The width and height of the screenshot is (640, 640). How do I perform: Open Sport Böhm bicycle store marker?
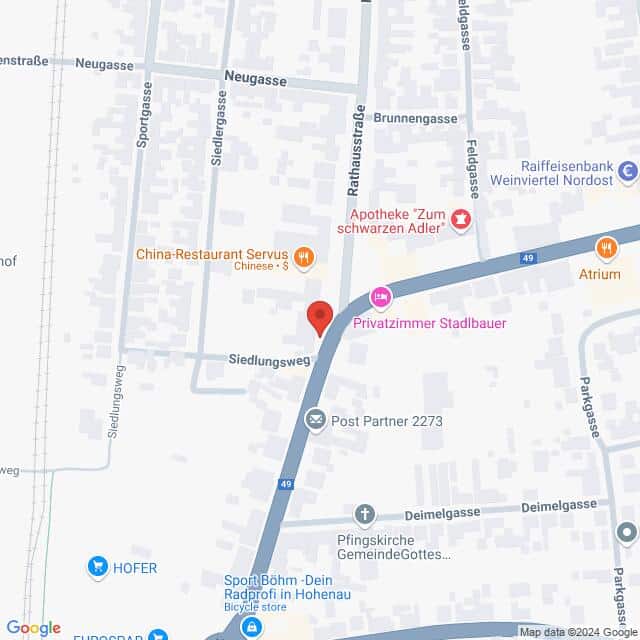click(x=251, y=626)
